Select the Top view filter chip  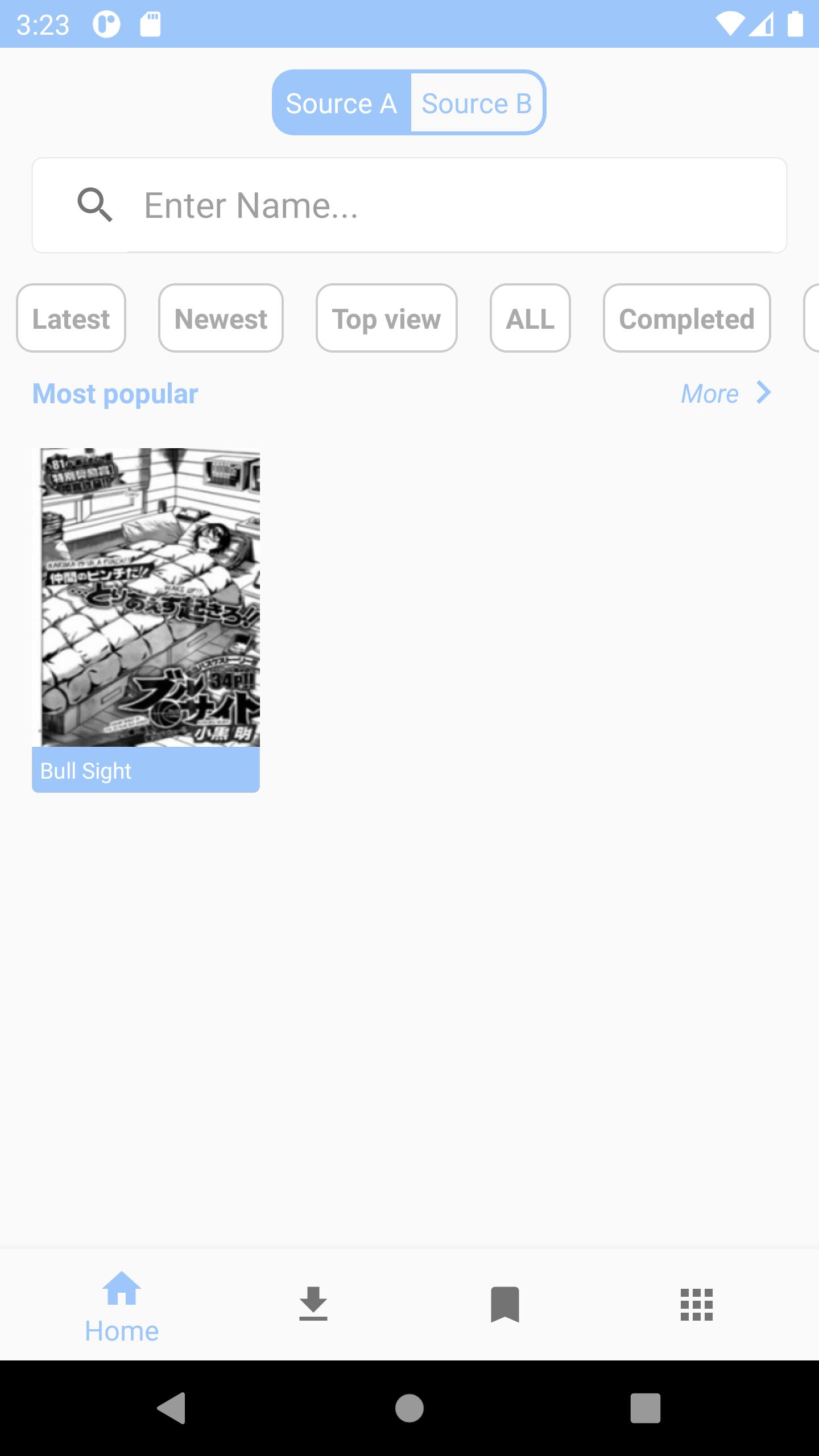point(386,318)
